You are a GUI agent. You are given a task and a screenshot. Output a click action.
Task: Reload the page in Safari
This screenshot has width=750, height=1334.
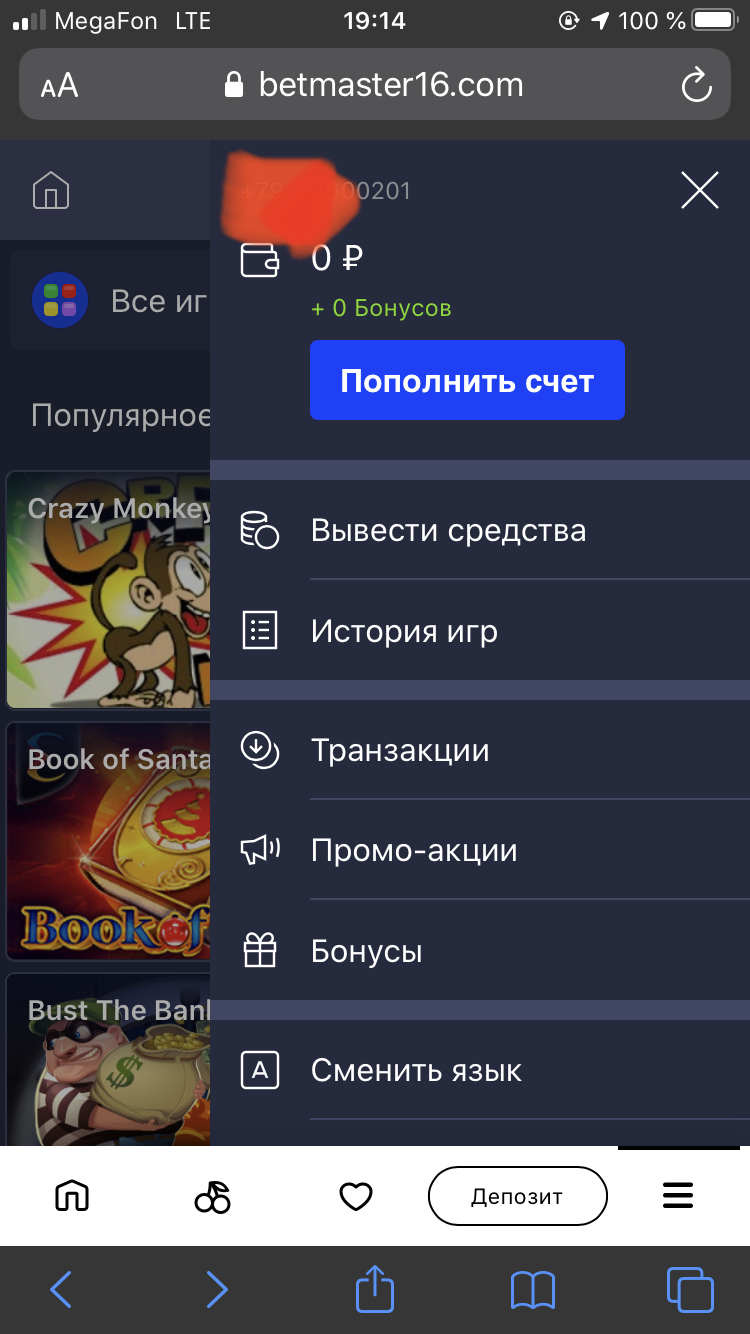click(695, 85)
